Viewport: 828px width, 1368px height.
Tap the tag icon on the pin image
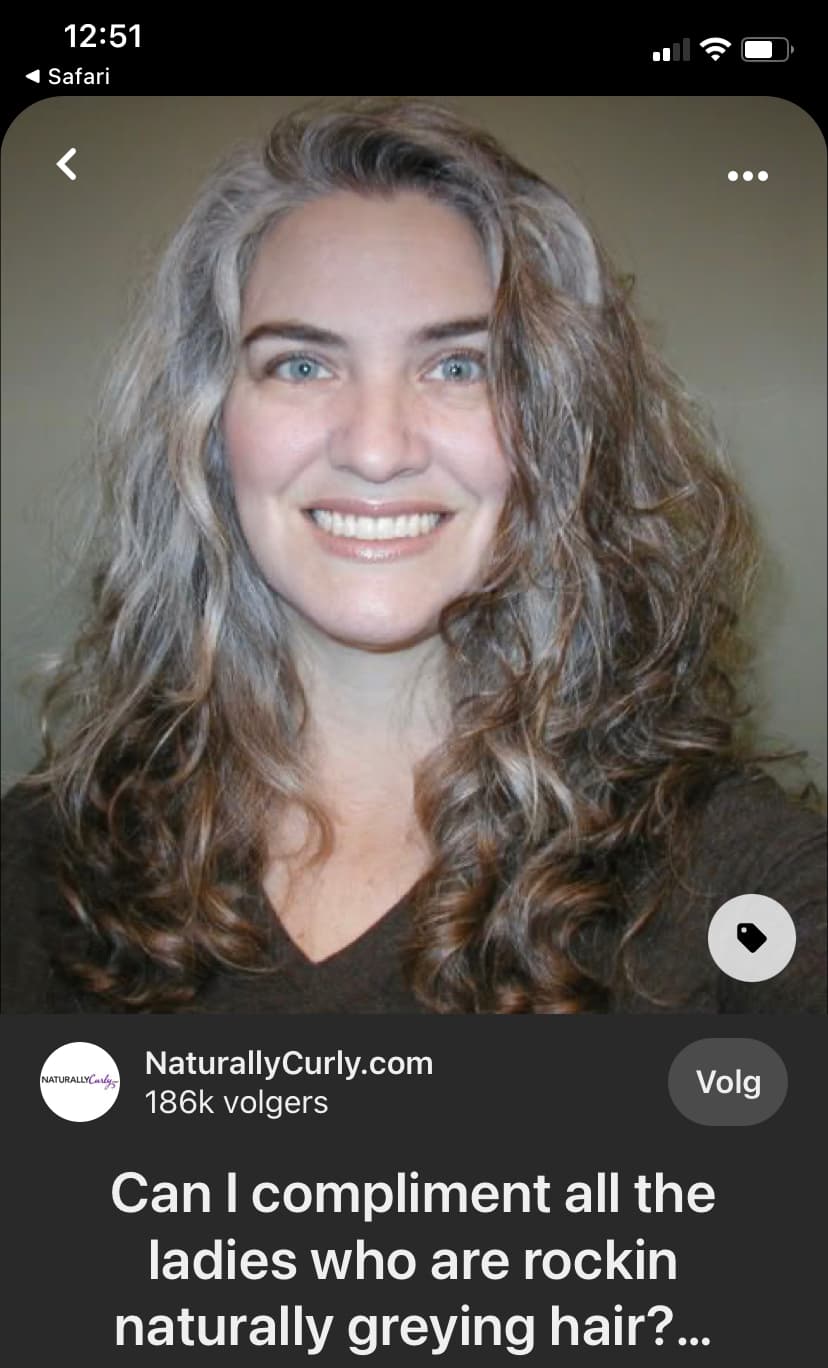pos(752,937)
